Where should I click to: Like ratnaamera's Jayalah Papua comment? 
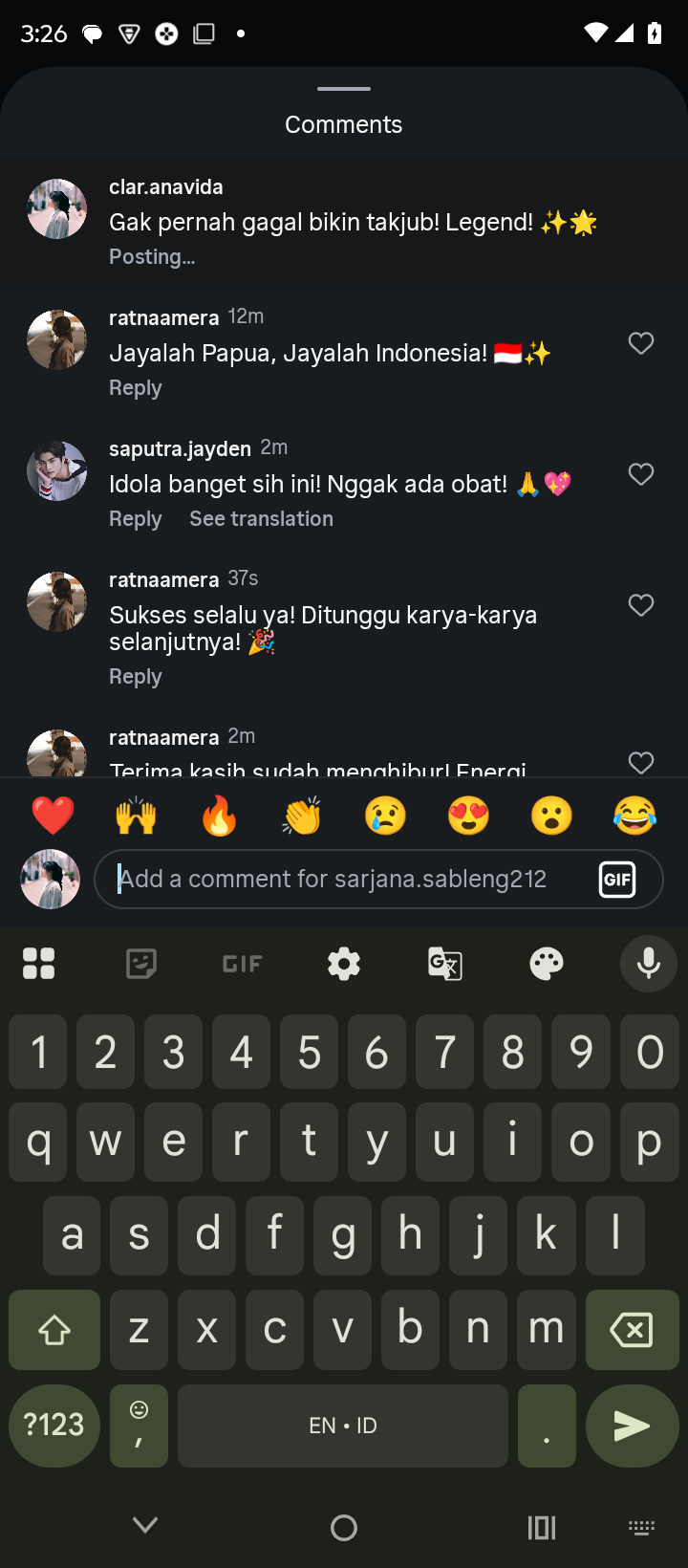641,343
